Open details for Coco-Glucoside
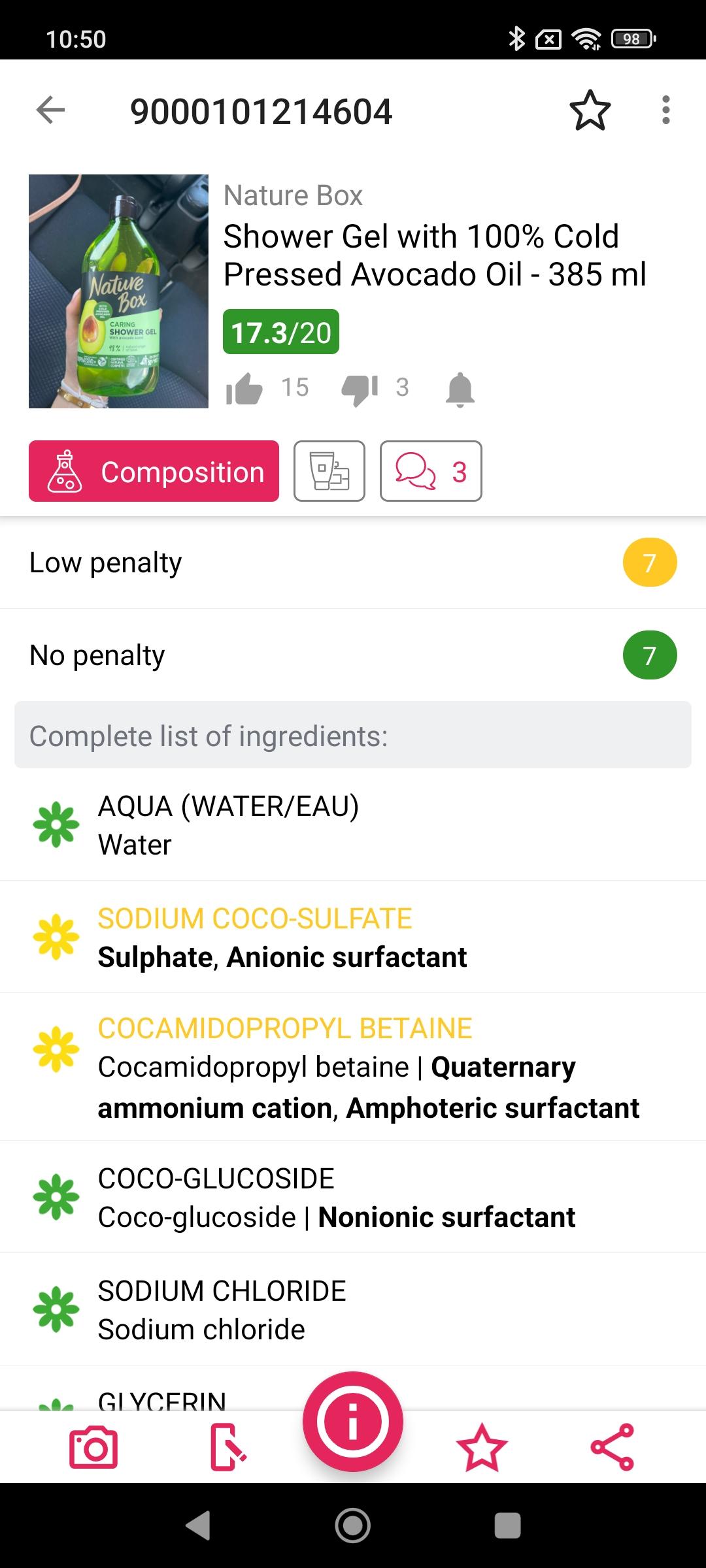The height and width of the screenshot is (1568, 706). 353,1197
